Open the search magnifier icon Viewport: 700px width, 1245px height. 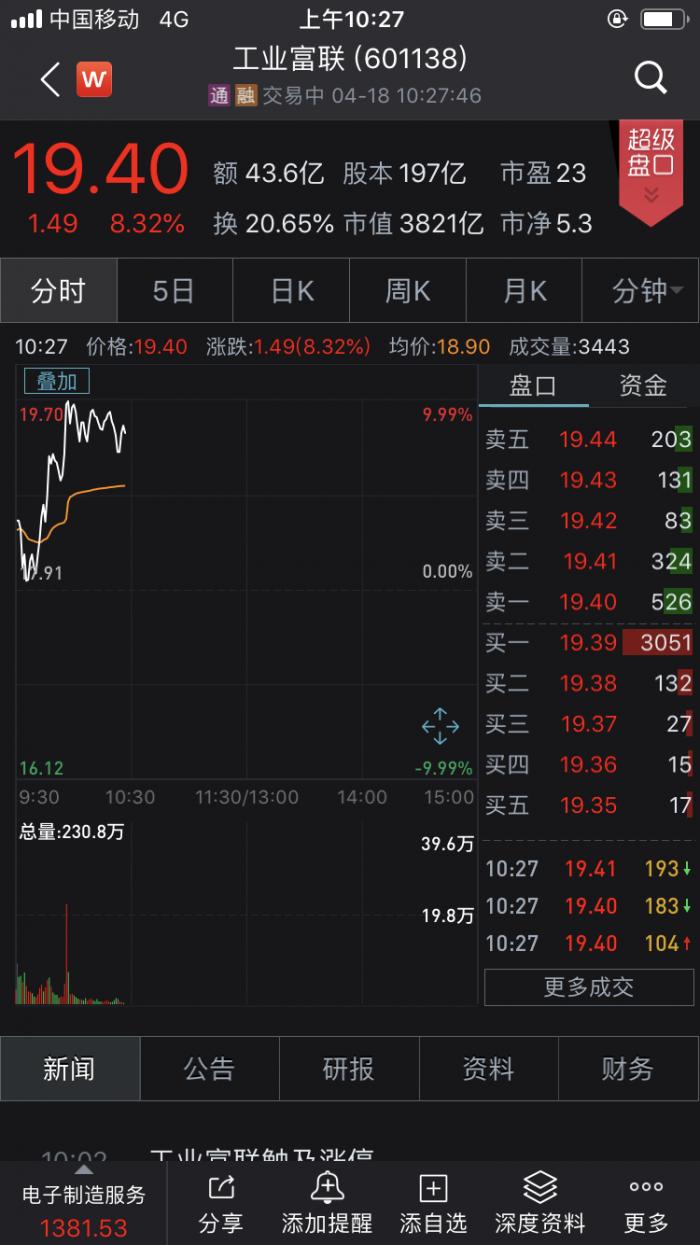click(650, 78)
